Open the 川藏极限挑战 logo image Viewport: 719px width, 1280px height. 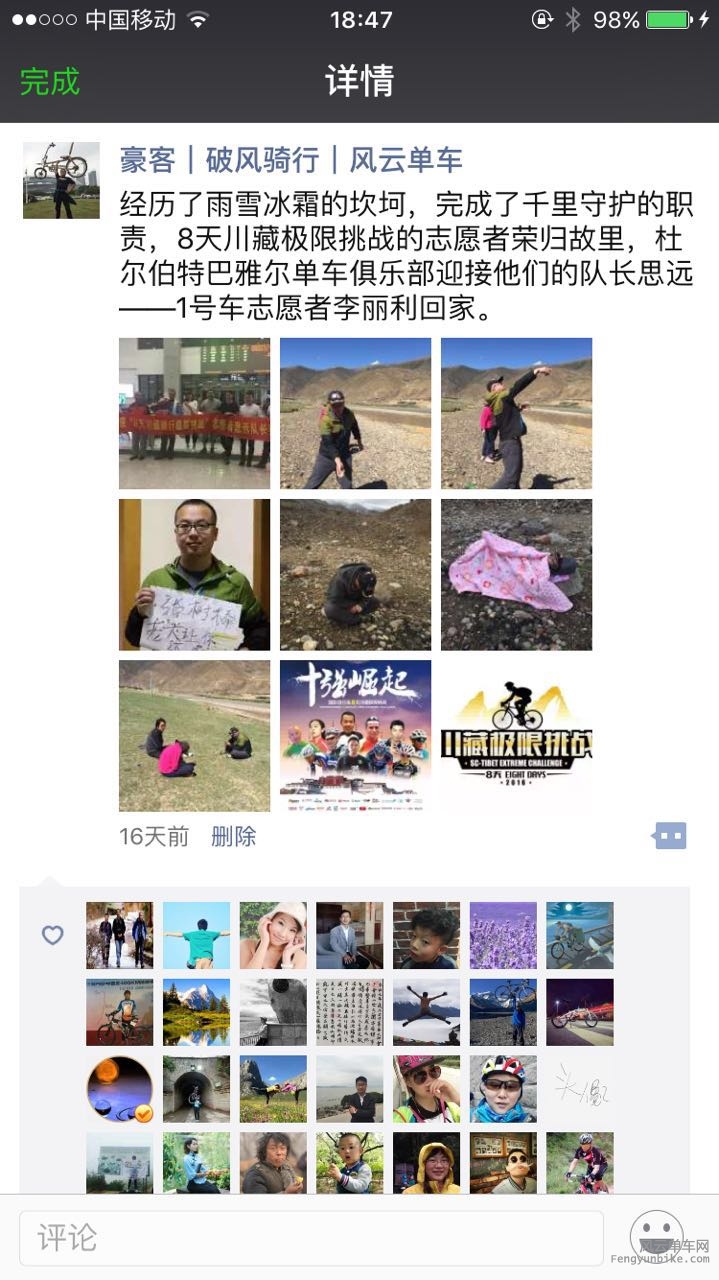tap(516, 735)
